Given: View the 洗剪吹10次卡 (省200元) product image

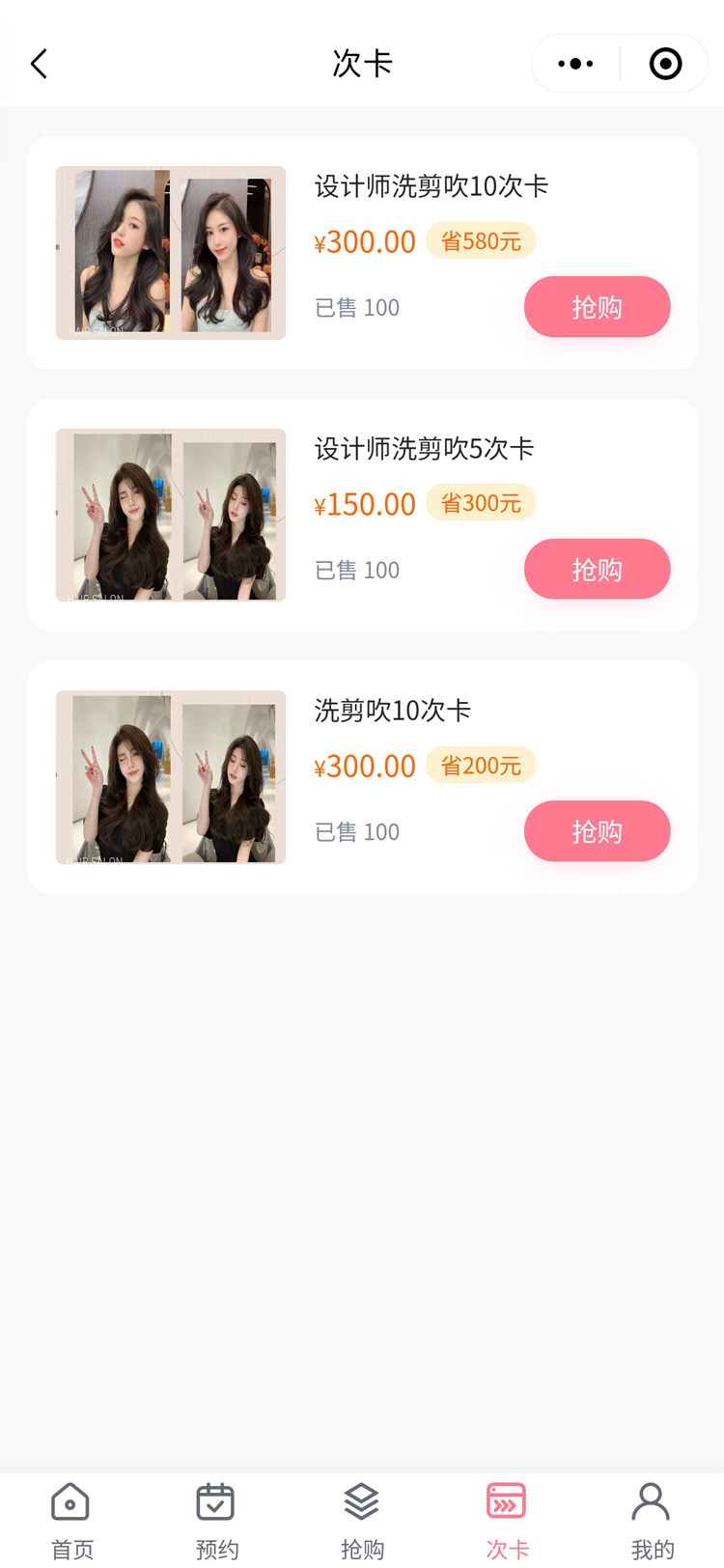Looking at the screenshot, I should click(171, 777).
